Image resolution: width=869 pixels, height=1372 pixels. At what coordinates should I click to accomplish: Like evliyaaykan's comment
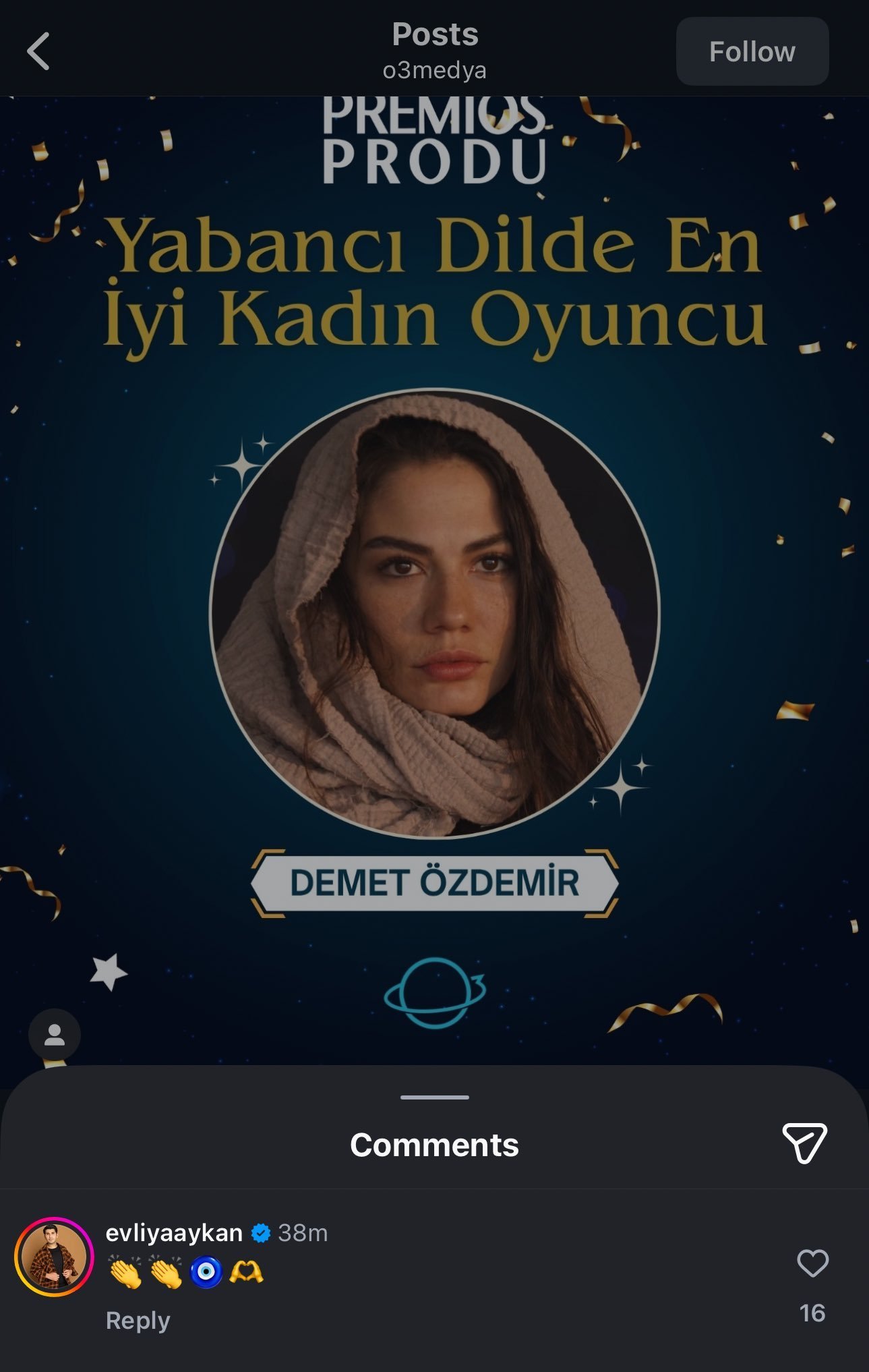tap(812, 1263)
